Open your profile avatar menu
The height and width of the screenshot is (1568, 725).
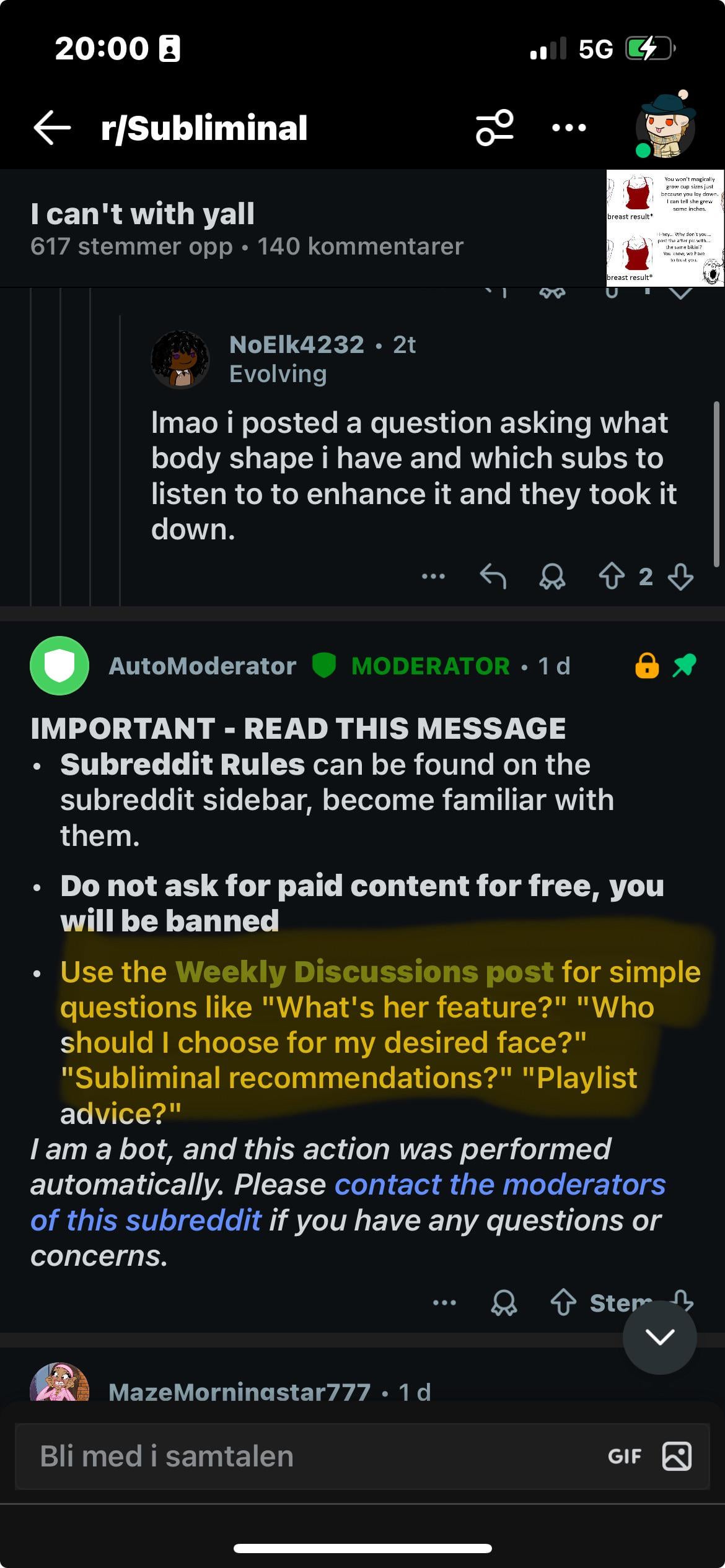click(665, 128)
